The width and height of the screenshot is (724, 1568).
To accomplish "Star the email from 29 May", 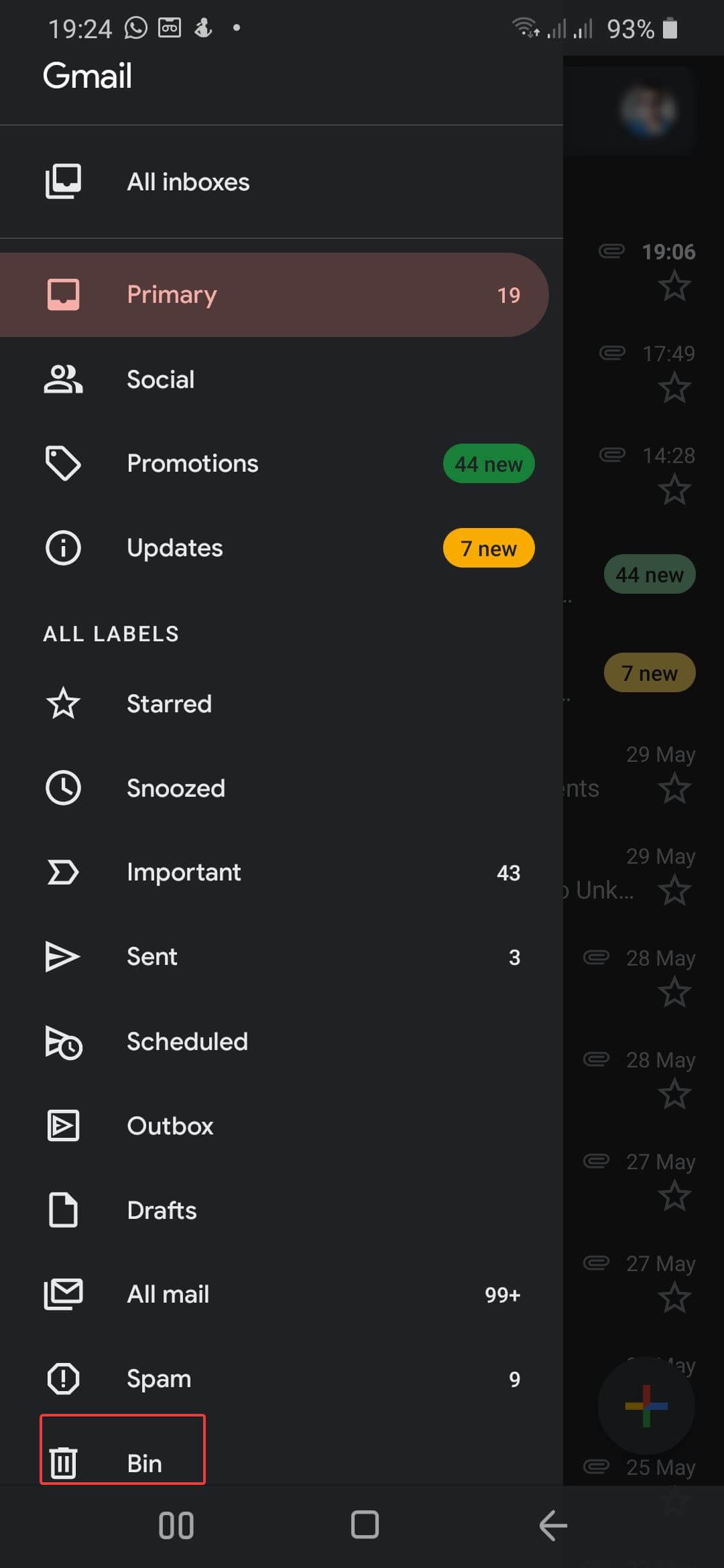I will tap(674, 788).
